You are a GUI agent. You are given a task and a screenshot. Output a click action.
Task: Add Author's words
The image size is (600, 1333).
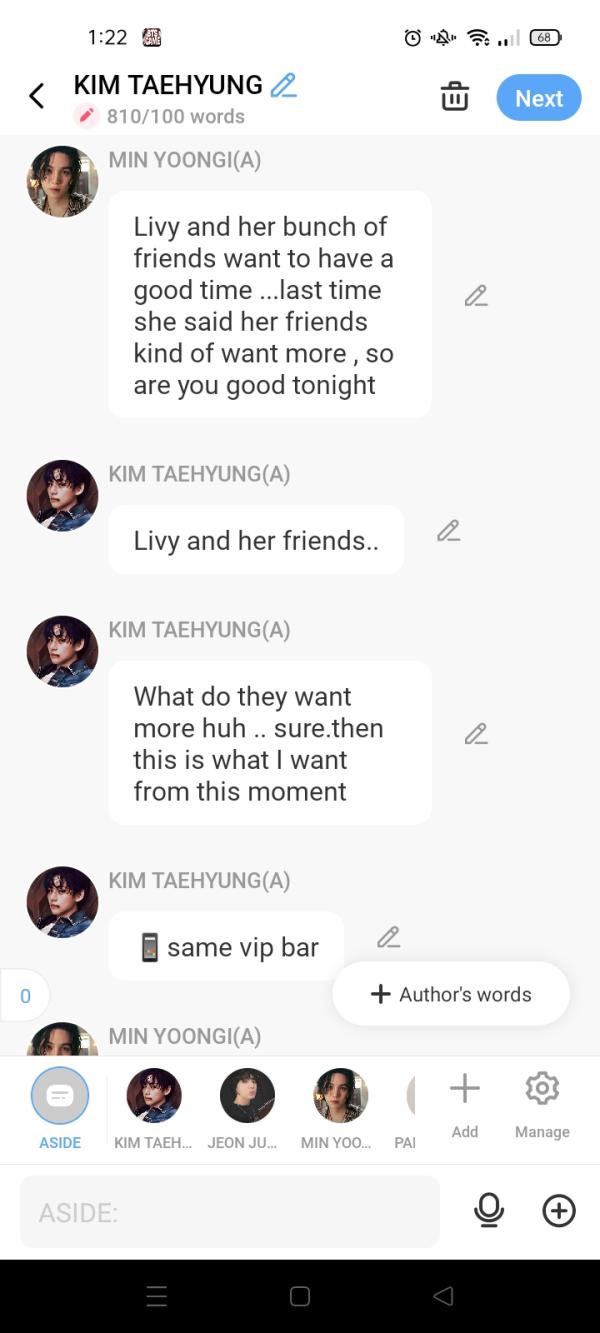pos(451,994)
